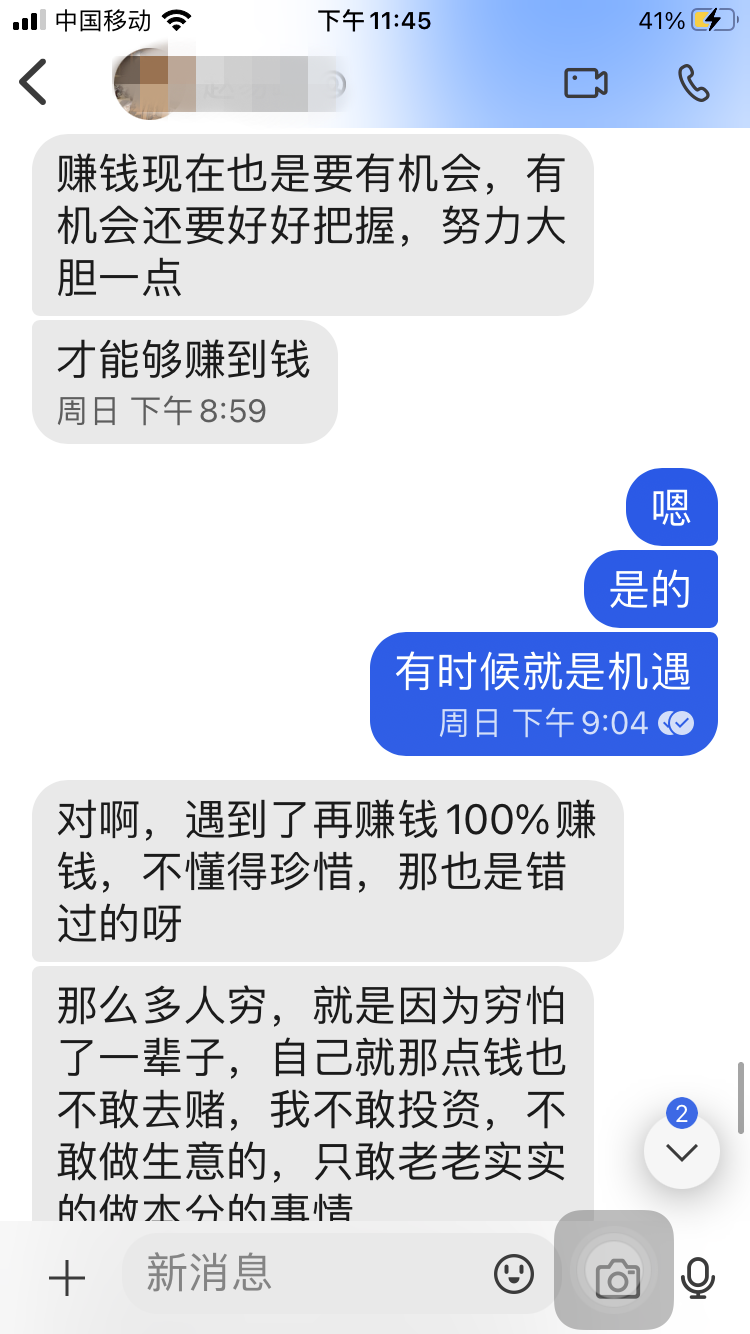Open the attachment plus menu
The height and width of the screenshot is (1334, 750).
[x=67, y=1277]
